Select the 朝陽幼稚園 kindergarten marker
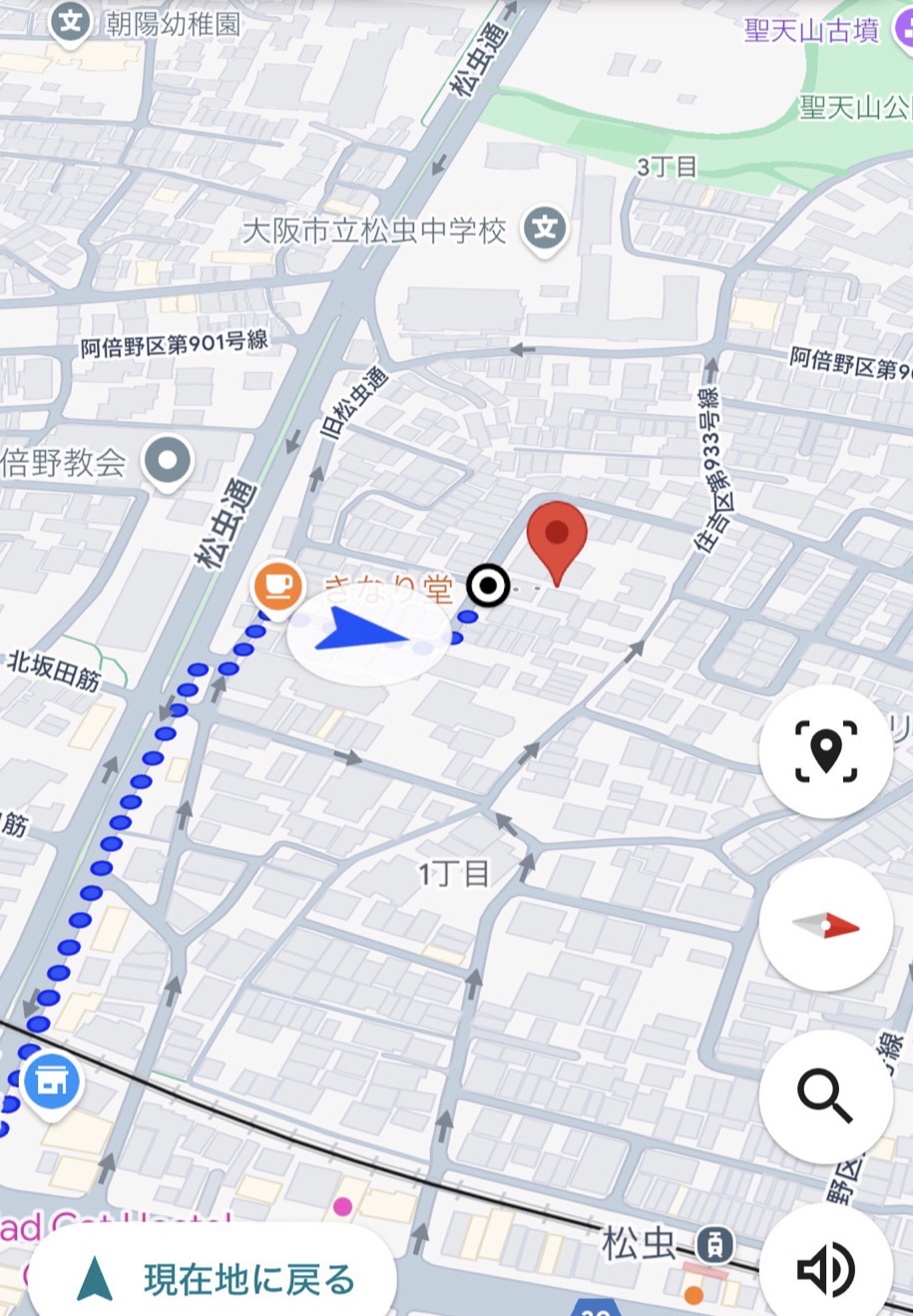This screenshot has height=1316, width=913. tap(71, 20)
